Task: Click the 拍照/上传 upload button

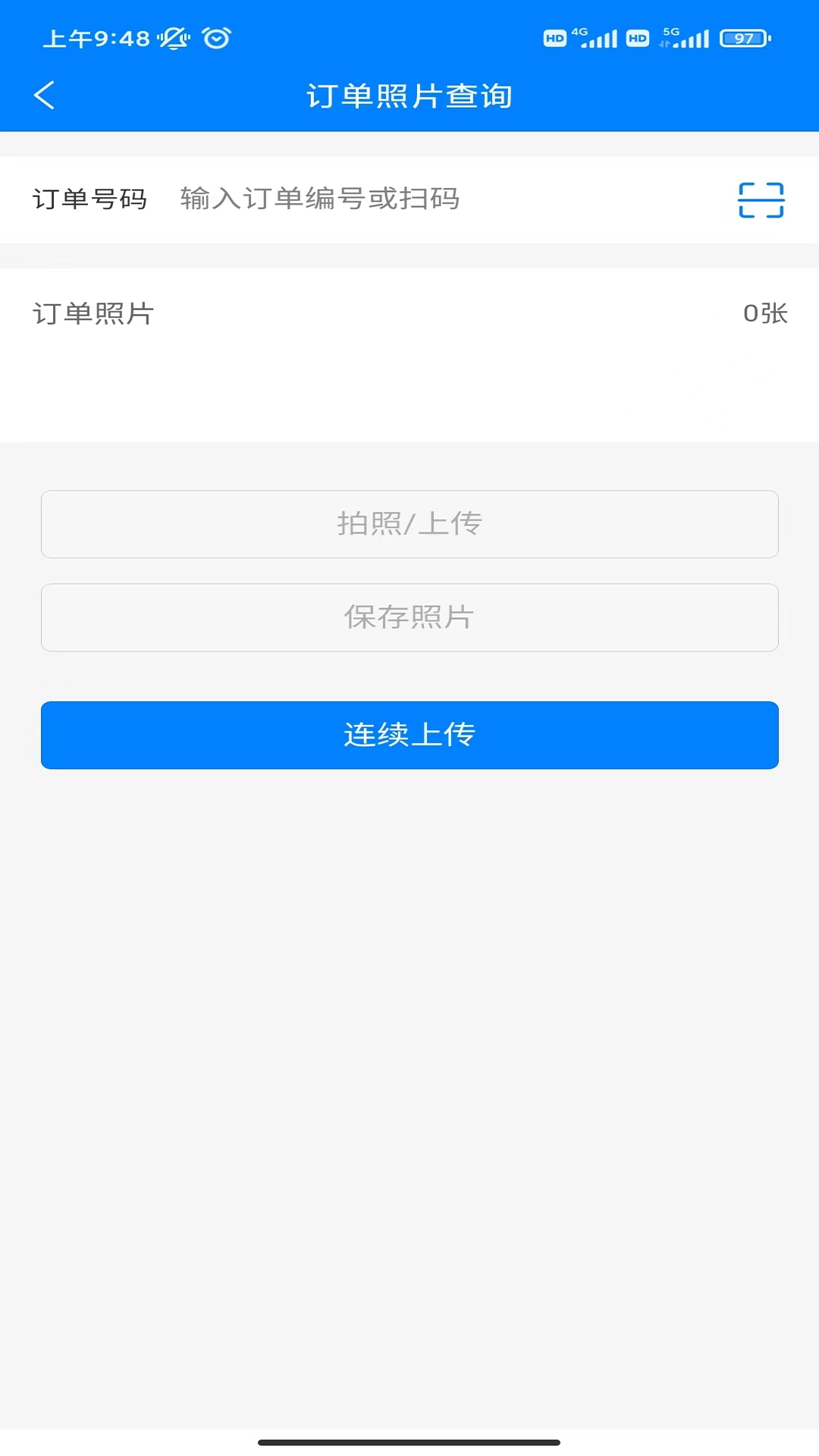Action: coord(409,524)
